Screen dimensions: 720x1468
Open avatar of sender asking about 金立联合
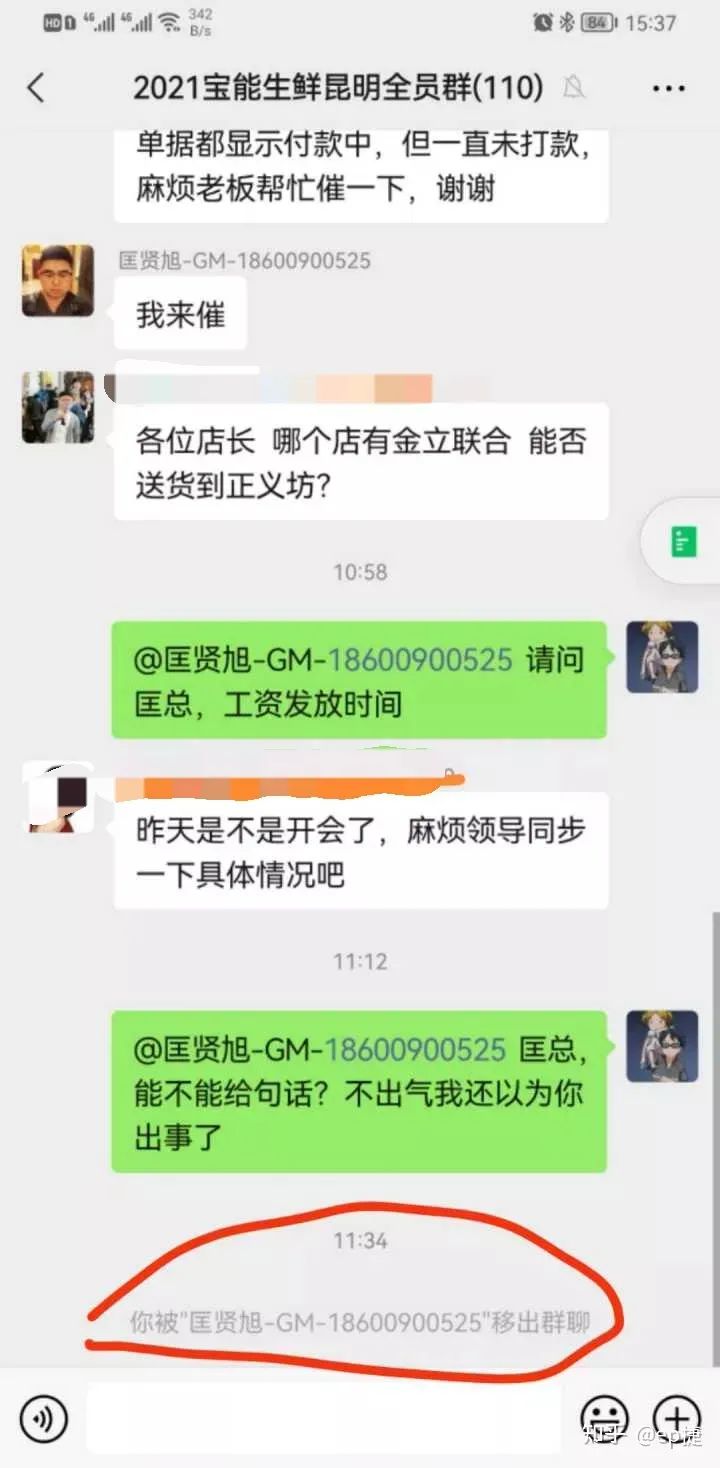pos(58,407)
